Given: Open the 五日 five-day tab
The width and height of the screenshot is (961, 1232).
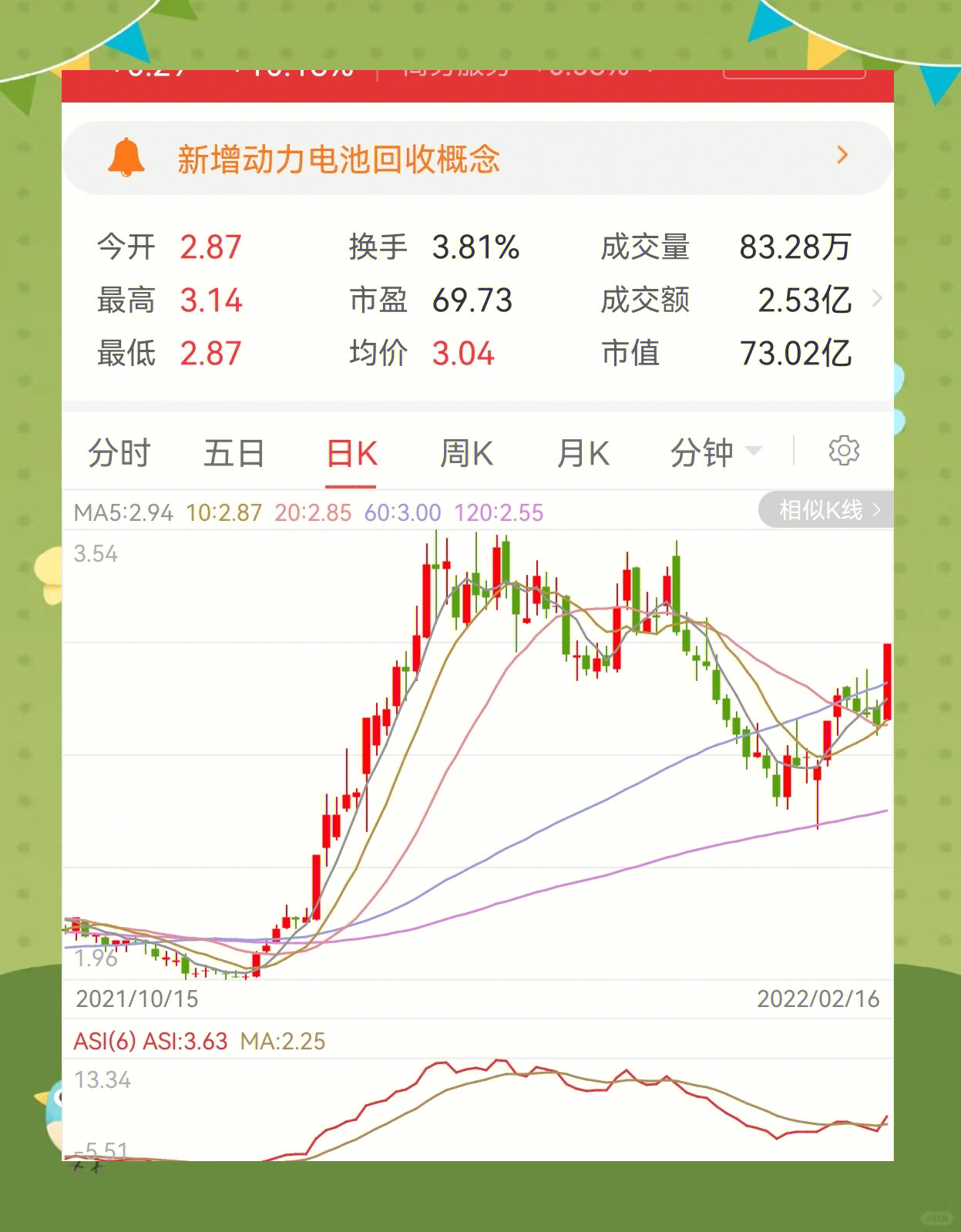Looking at the screenshot, I should [234, 454].
